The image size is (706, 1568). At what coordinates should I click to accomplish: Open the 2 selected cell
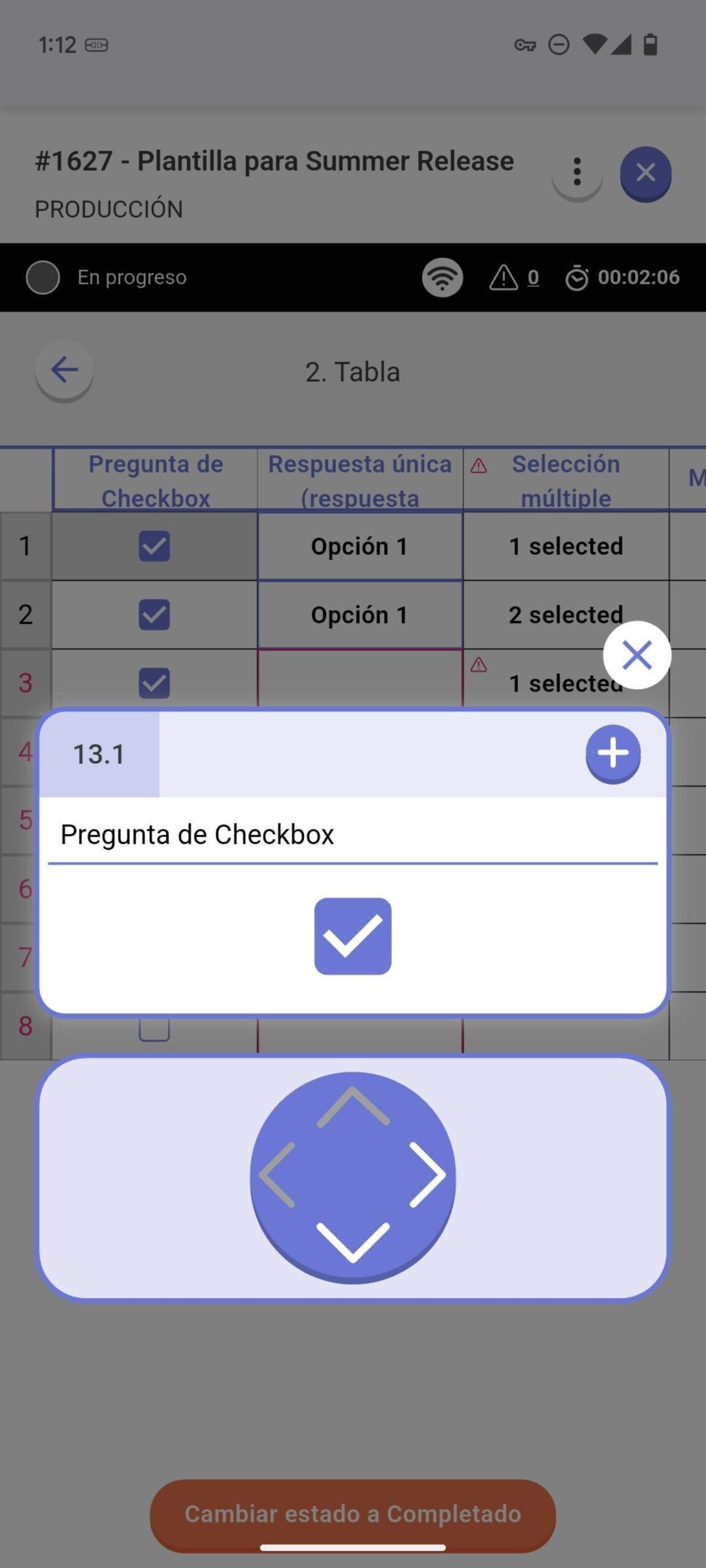click(x=566, y=614)
